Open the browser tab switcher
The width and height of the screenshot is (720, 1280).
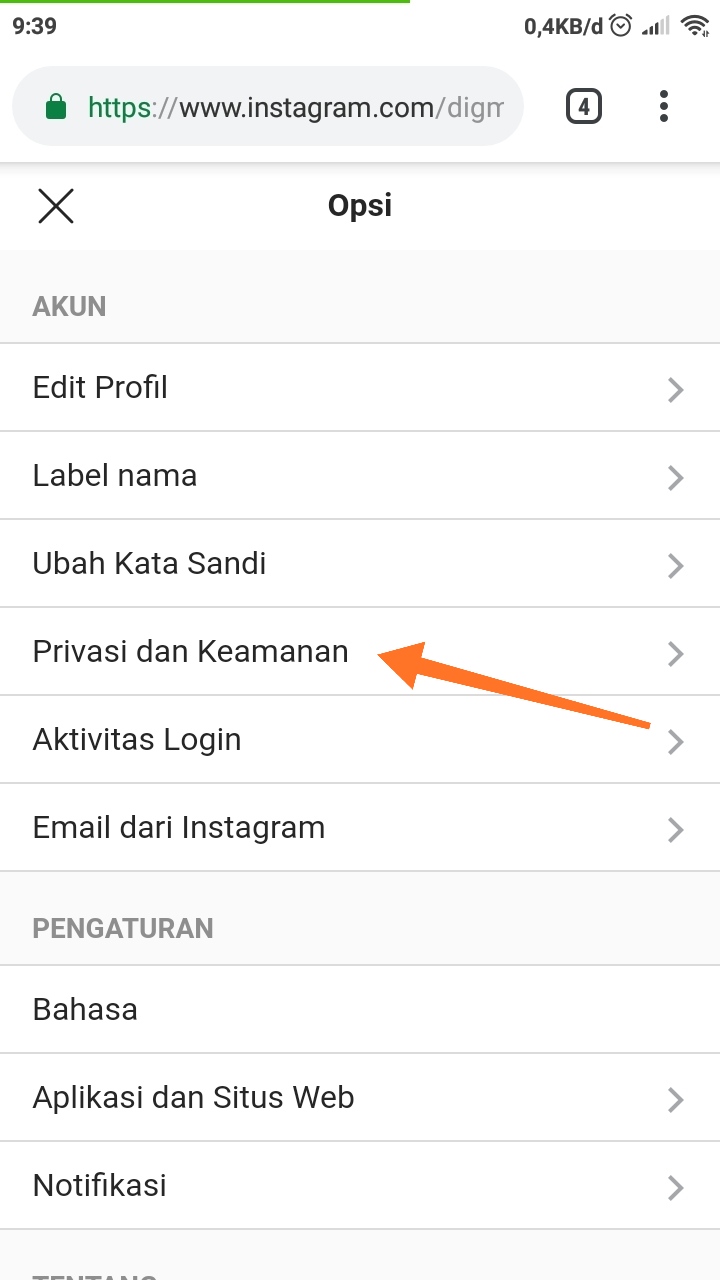point(584,106)
